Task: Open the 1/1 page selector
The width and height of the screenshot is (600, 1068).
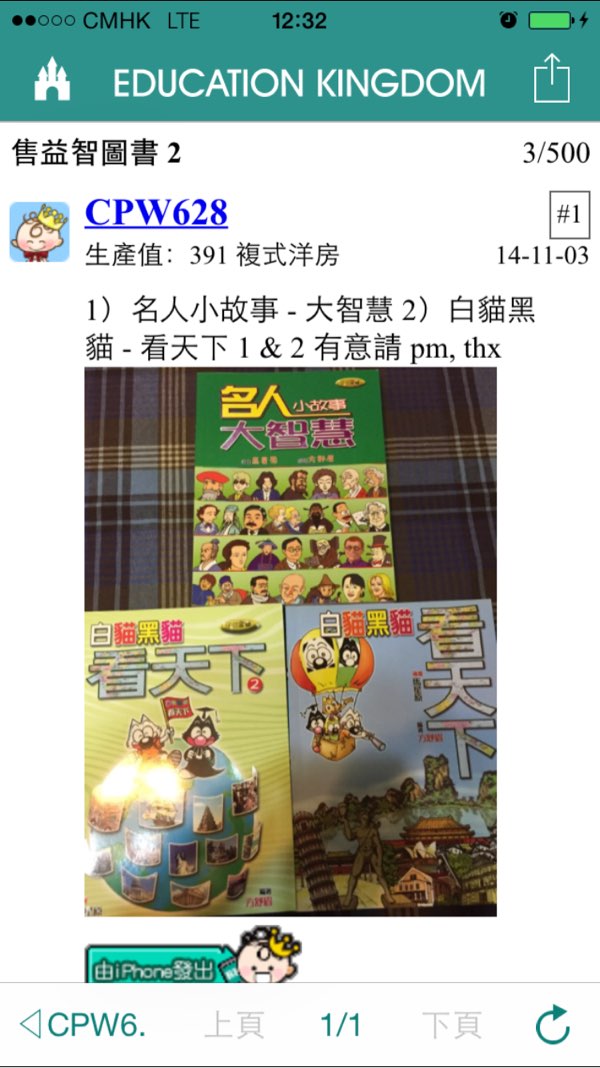Action: (x=341, y=1024)
